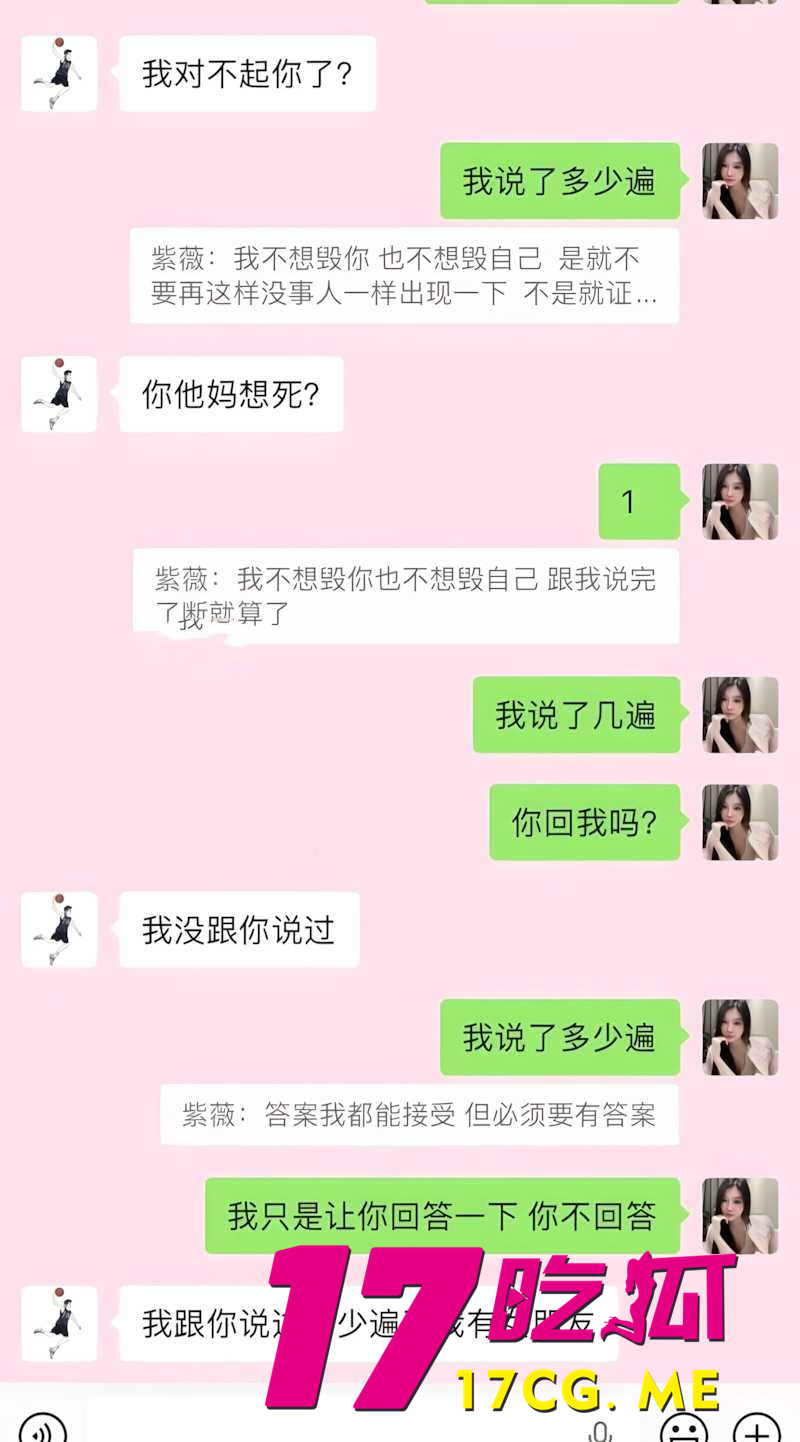Open the basketball player contact's avatar

pyautogui.click(x=58, y=73)
